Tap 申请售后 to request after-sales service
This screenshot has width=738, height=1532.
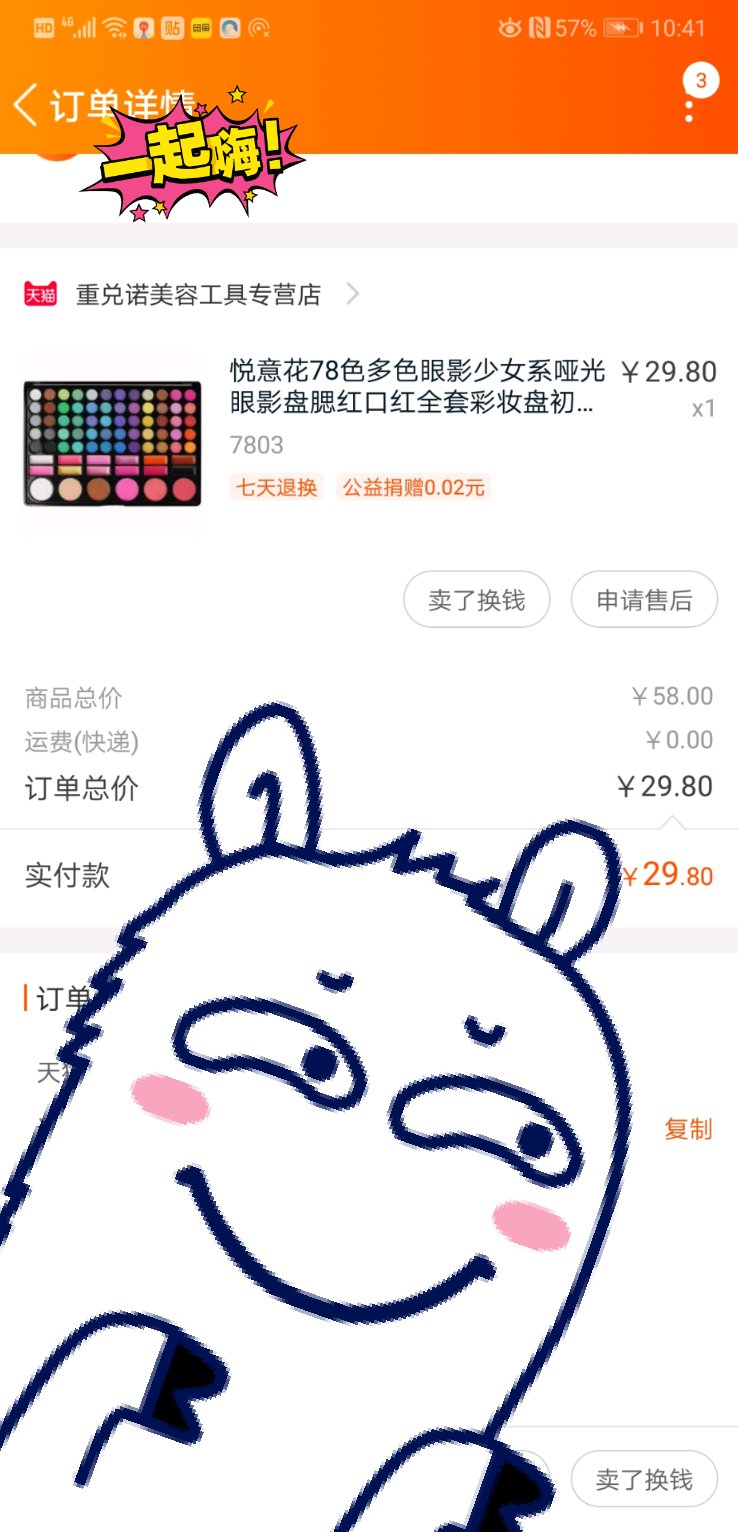click(x=644, y=600)
